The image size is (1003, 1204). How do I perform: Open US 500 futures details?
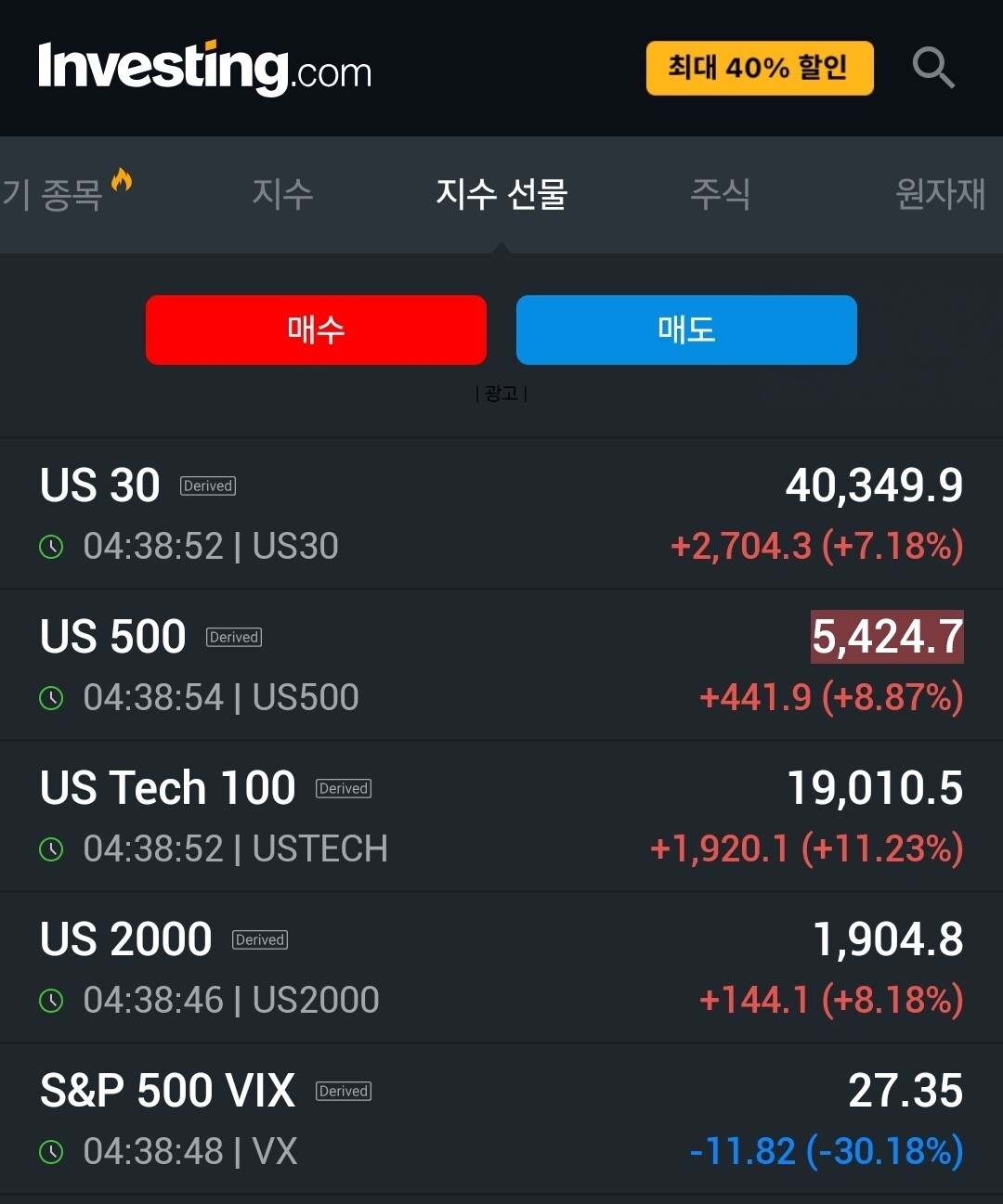pos(501,666)
